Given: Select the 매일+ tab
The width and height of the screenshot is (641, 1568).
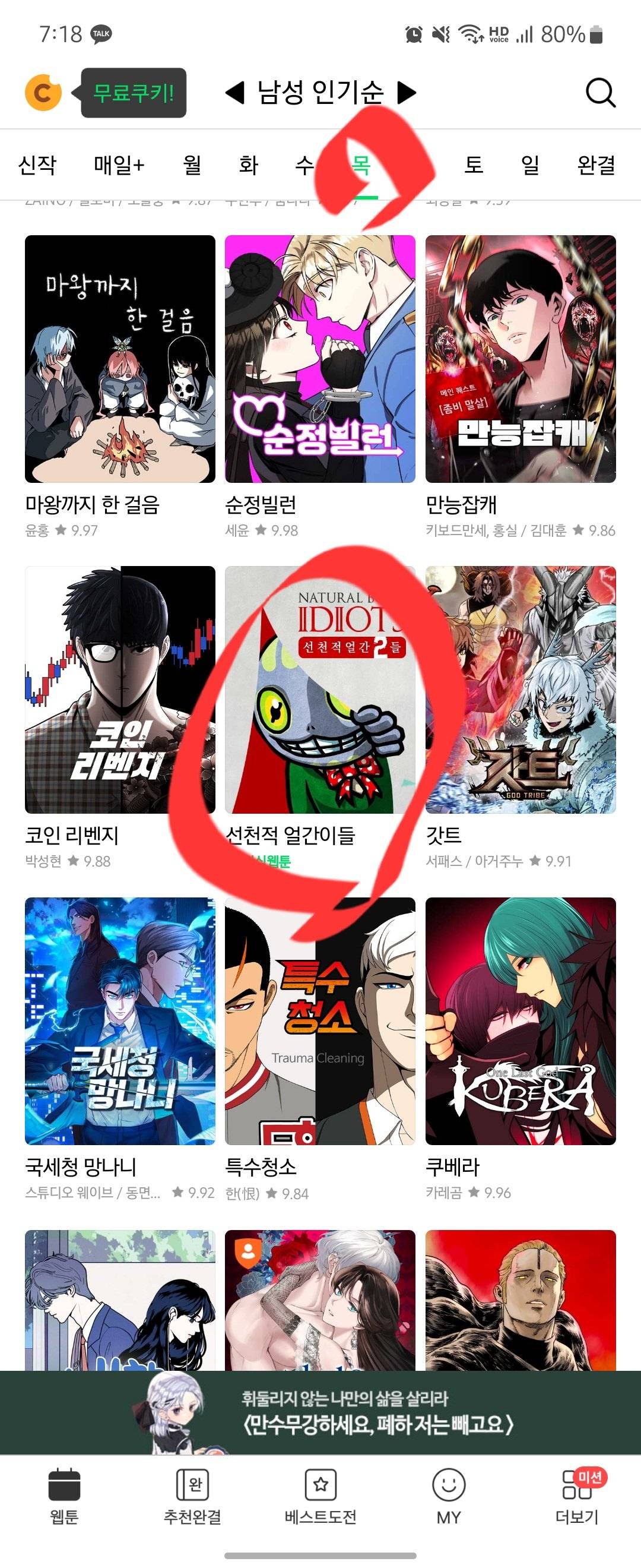Looking at the screenshot, I should [119, 165].
